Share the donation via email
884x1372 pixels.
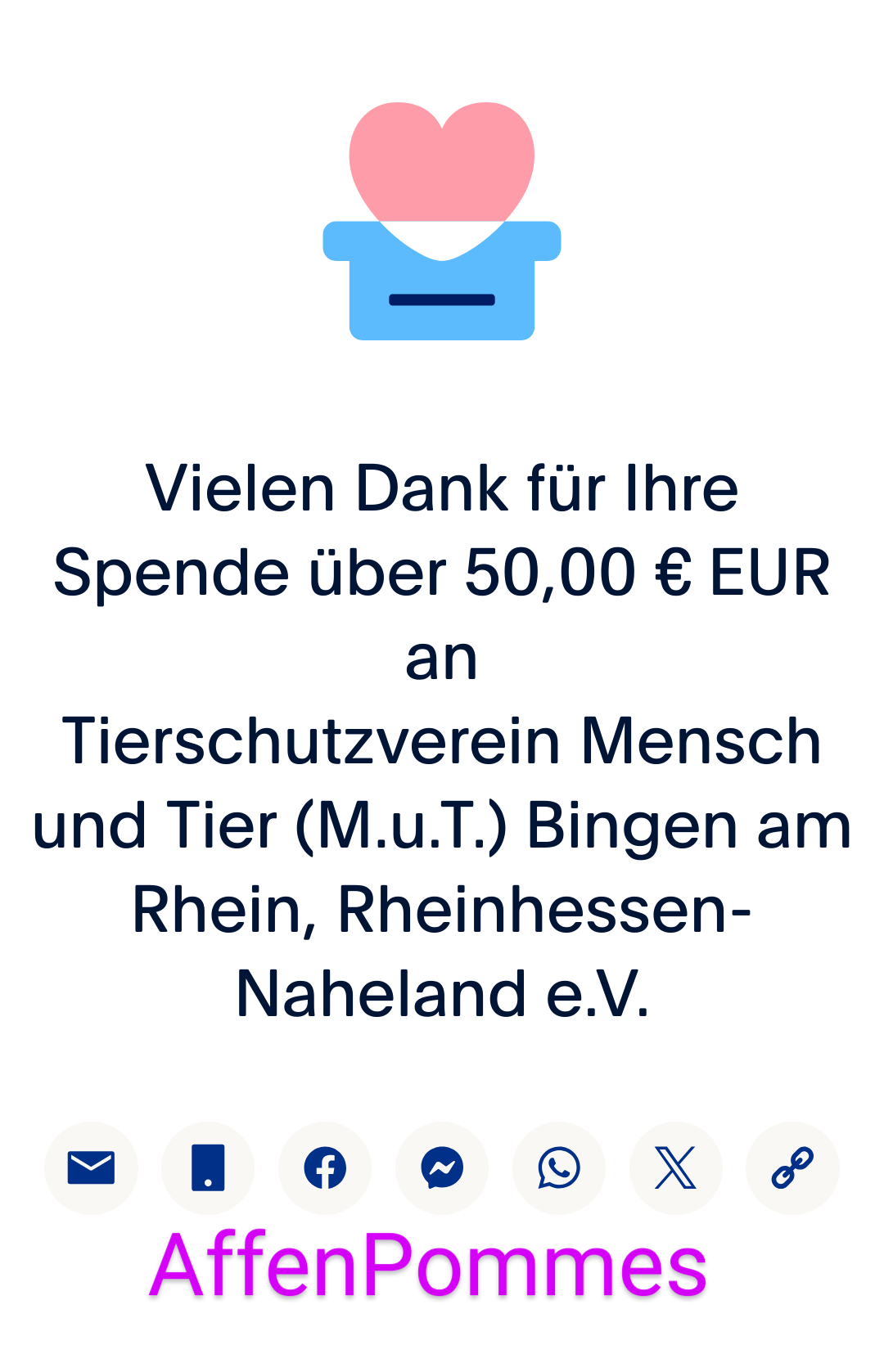(x=91, y=1167)
